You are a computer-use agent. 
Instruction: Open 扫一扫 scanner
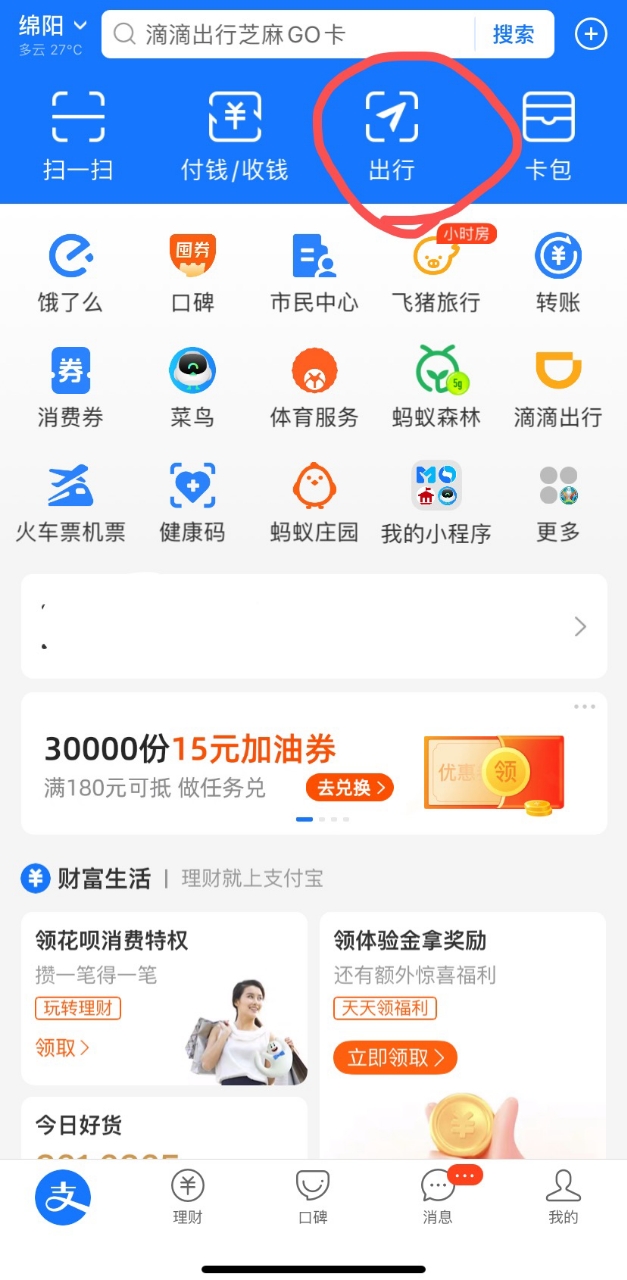[78, 135]
